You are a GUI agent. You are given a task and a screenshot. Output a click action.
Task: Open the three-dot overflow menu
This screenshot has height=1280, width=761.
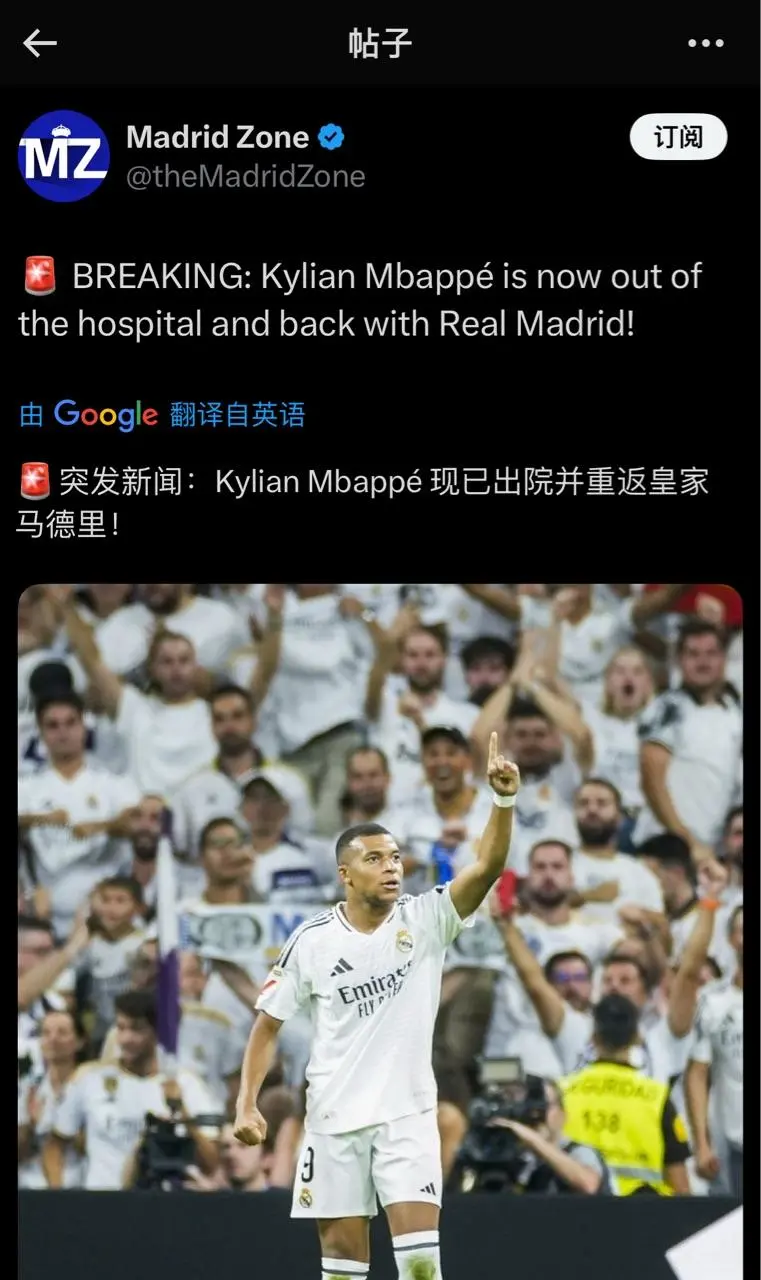(x=705, y=43)
